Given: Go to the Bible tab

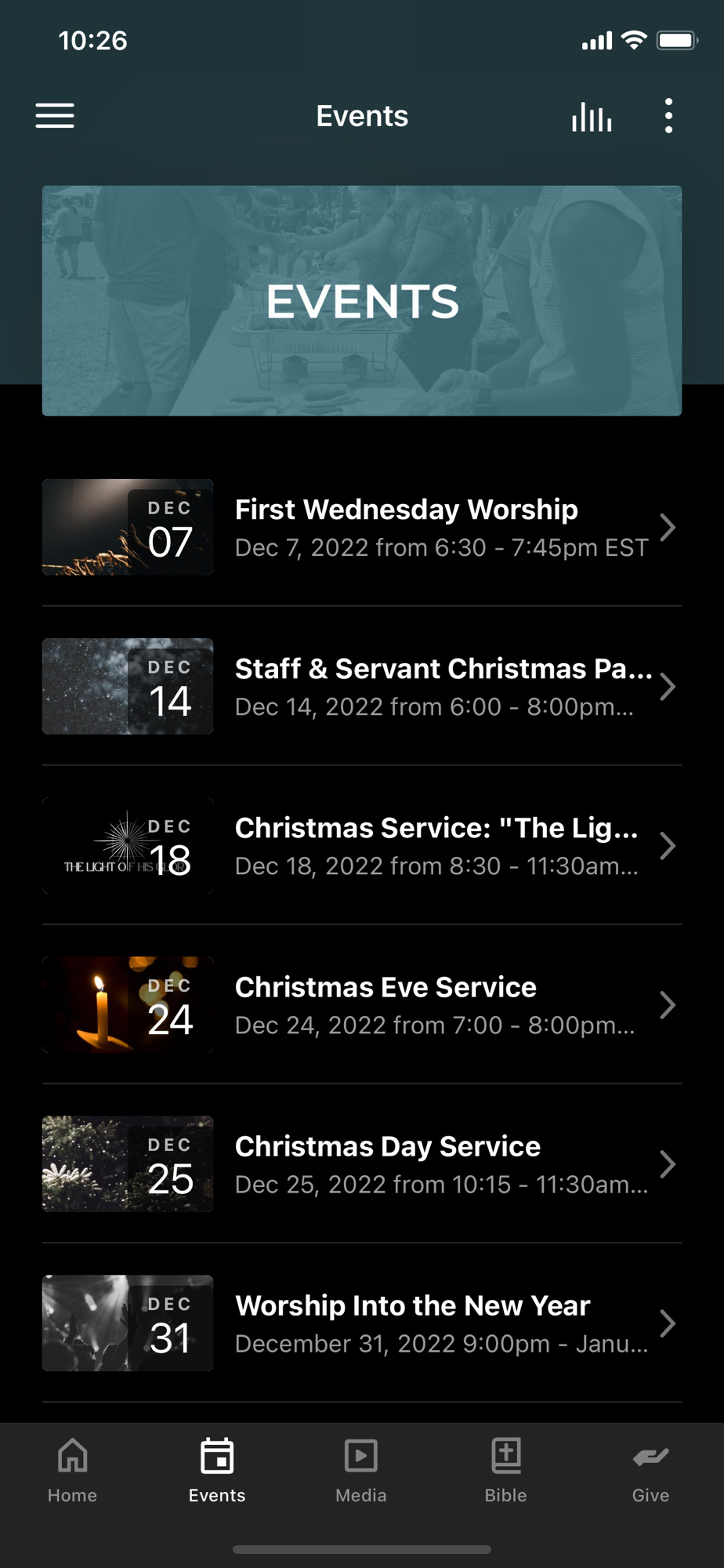Looking at the screenshot, I should click(x=506, y=1471).
